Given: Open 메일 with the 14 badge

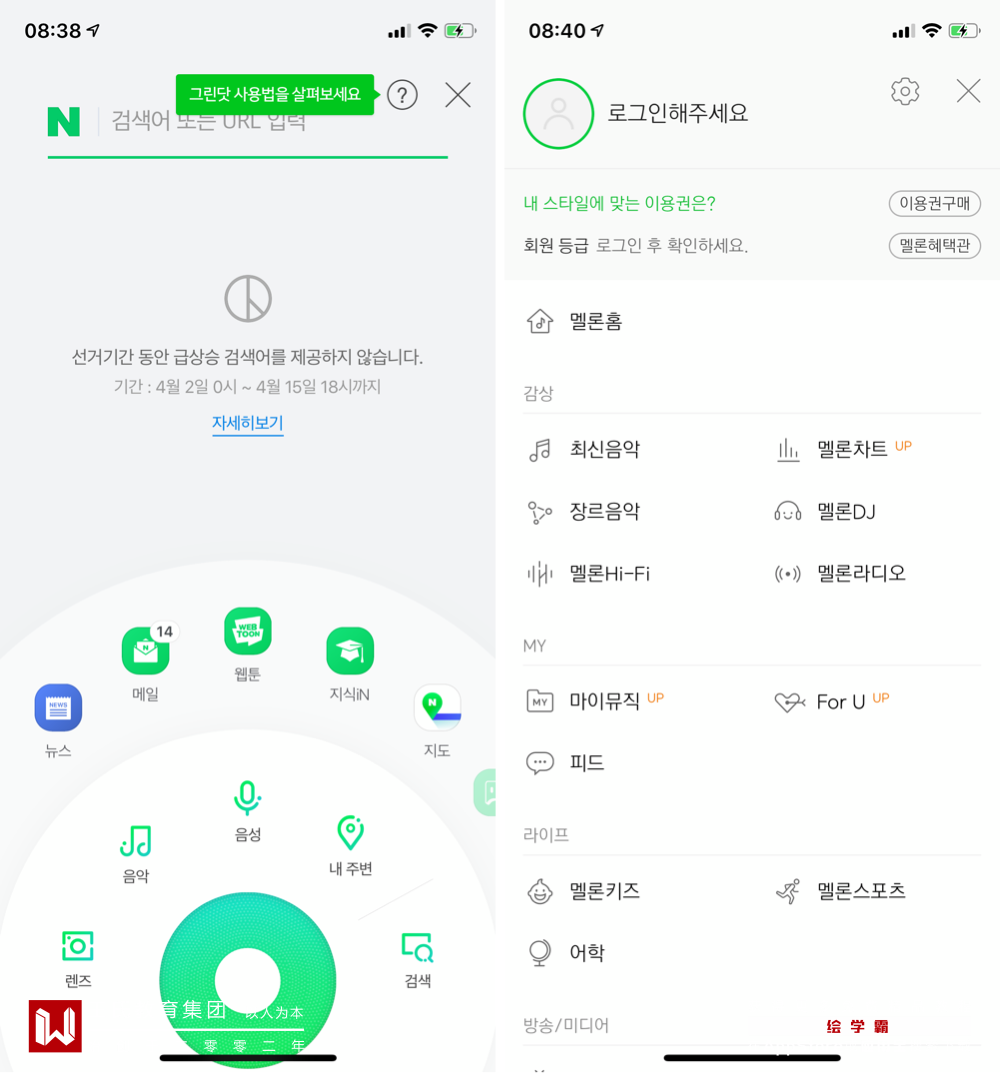Looking at the screenshot, I should (x=146, y=652).
